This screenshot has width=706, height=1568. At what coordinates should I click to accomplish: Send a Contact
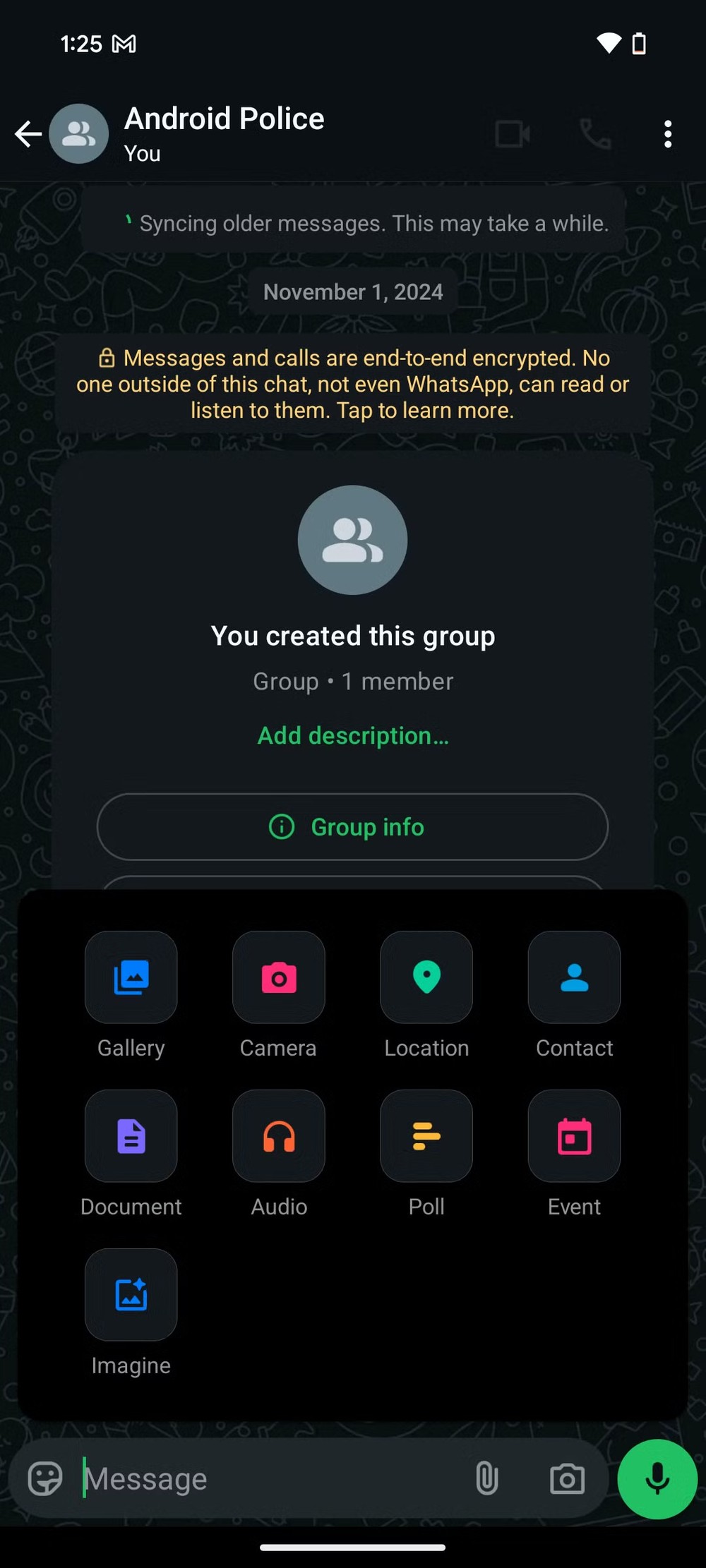tap(574, 977)
